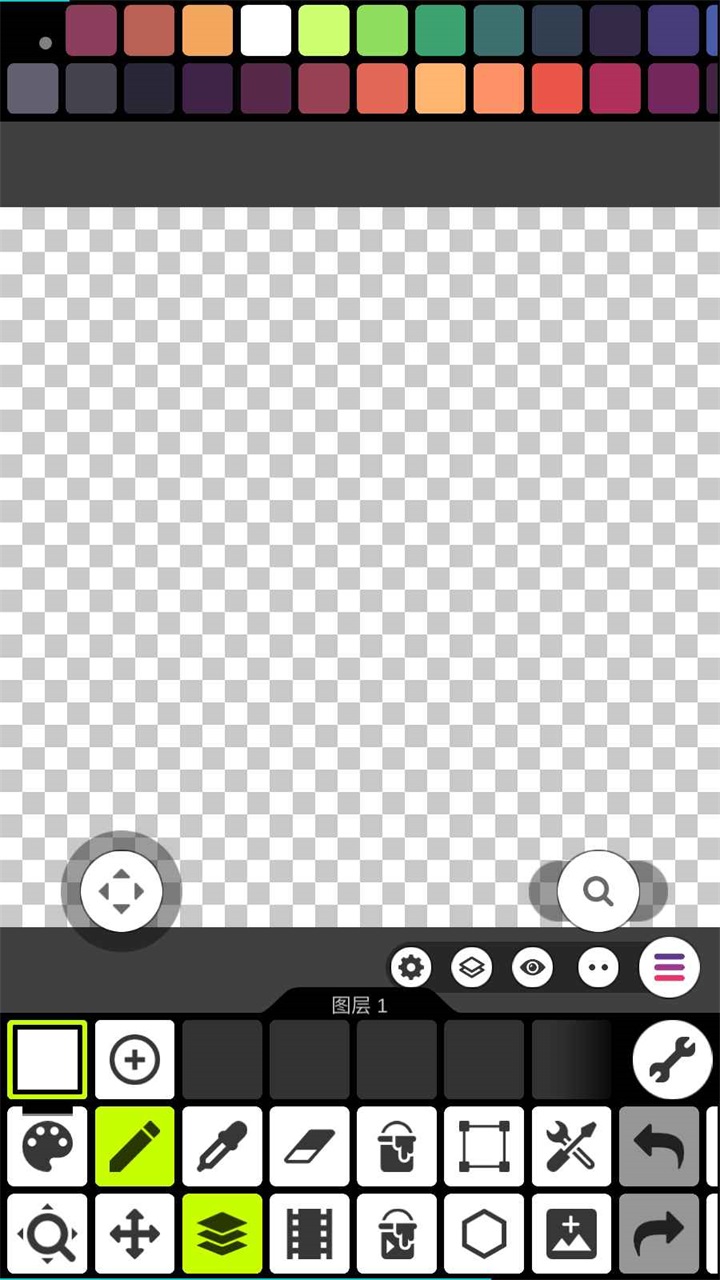Screen dimensions: 720x1280
Task: Import an image with the picture-plus tool
Action: 571,1233
